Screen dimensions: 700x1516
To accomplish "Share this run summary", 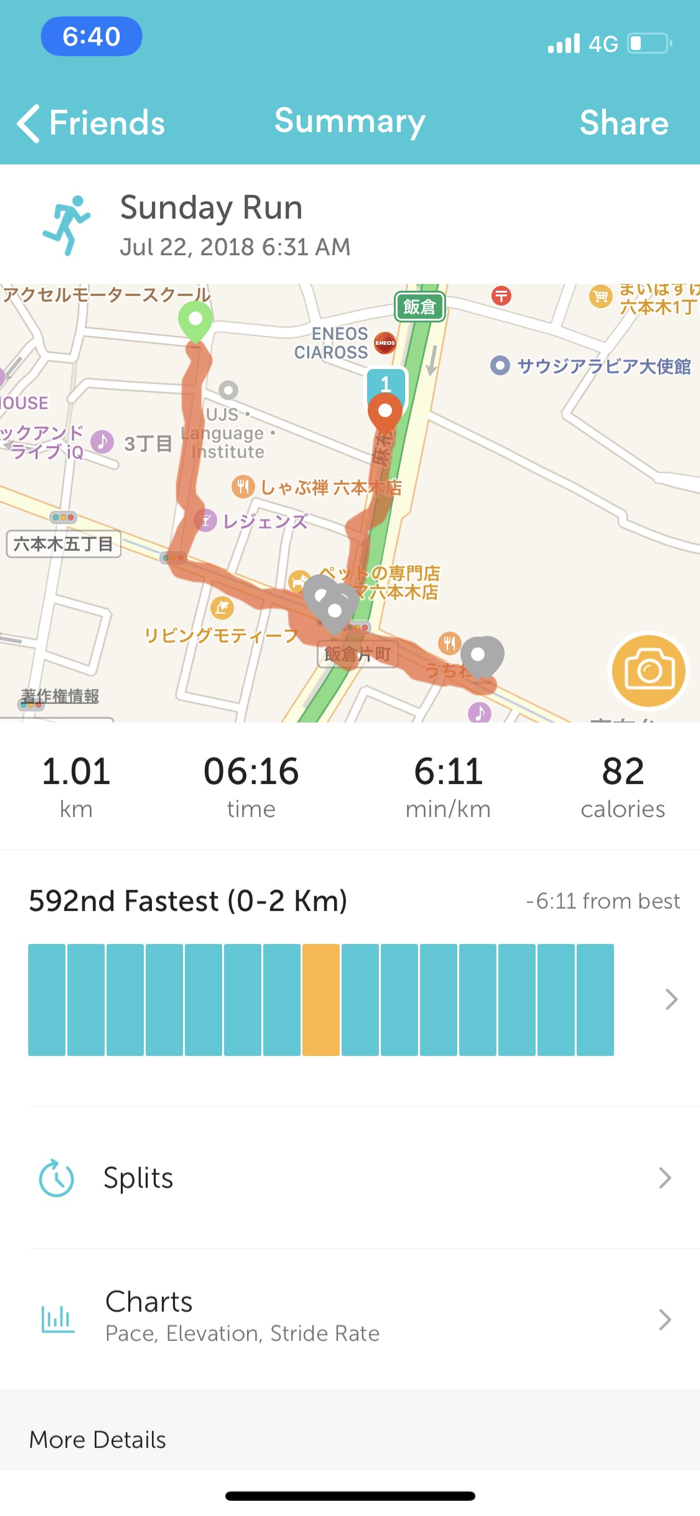I will coord(623,123).
